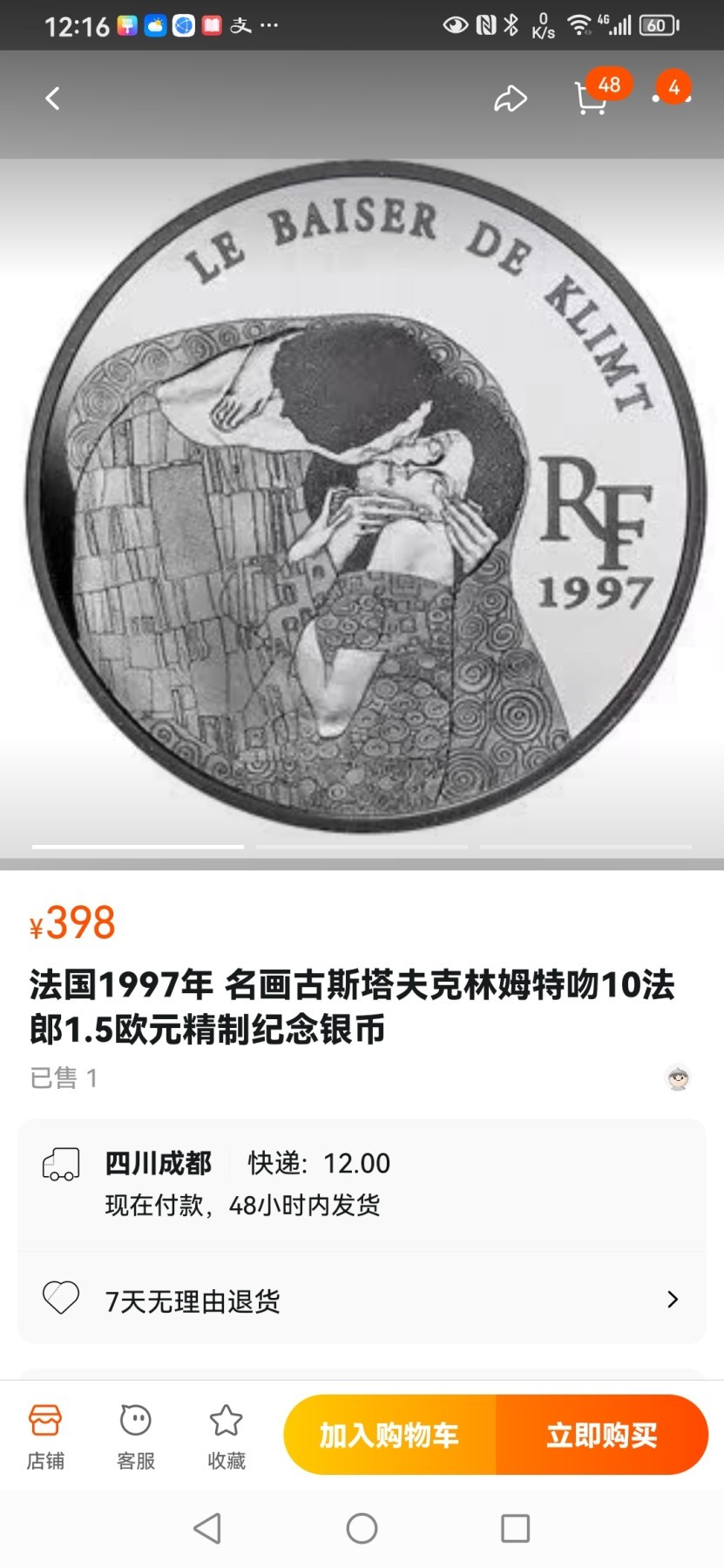Share this coin listing
Screen dimensions: 724x1568
coord(511,98)
